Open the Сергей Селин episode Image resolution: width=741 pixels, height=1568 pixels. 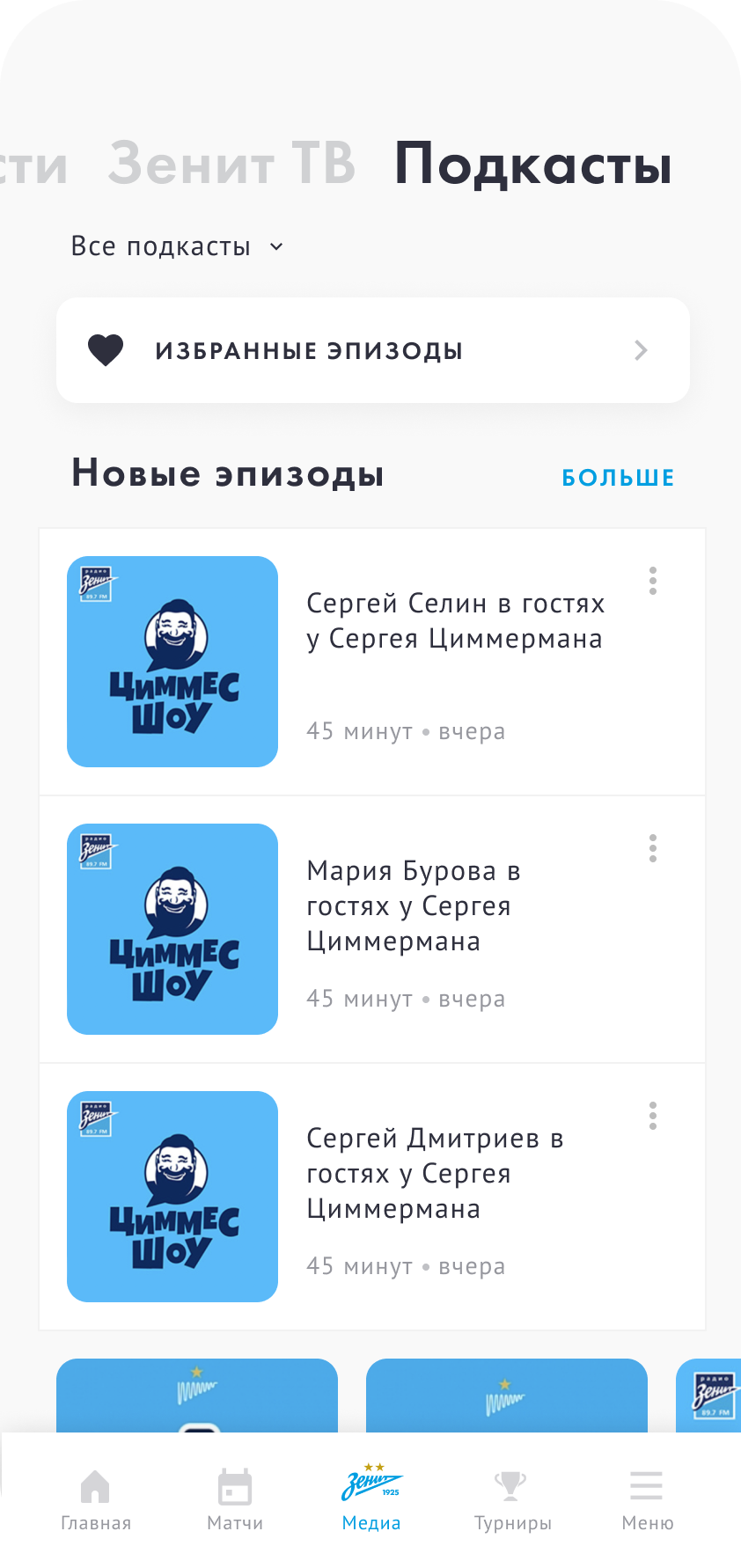[453, 621]
